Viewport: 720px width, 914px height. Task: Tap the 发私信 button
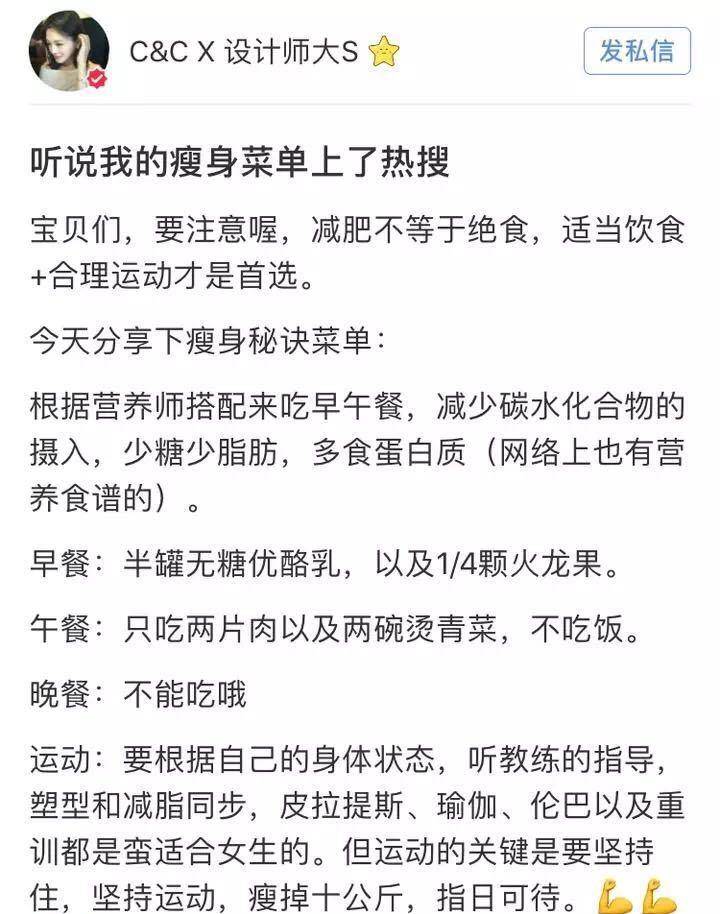click(636, 51)
